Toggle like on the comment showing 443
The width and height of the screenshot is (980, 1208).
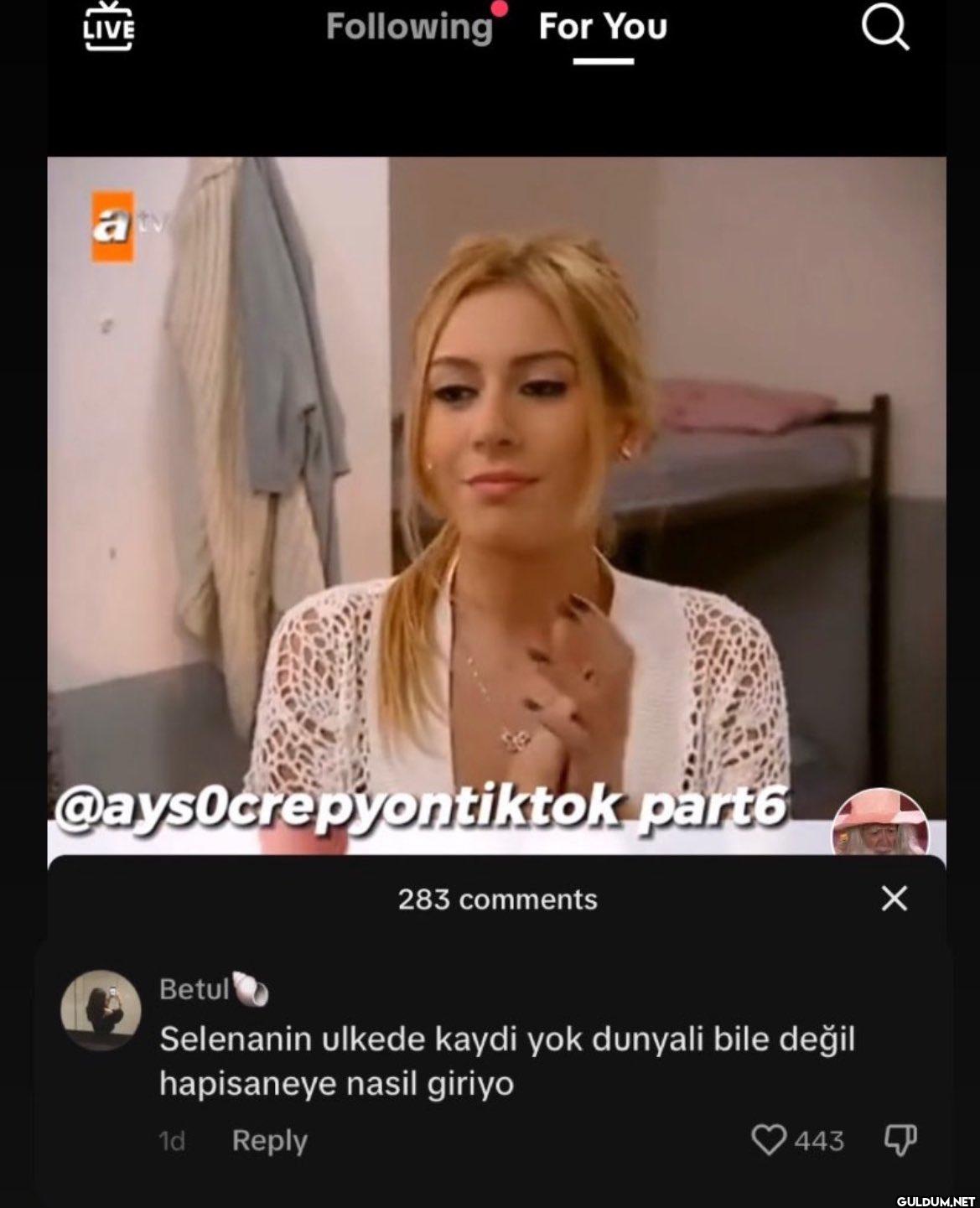(x=771, y=1139)
